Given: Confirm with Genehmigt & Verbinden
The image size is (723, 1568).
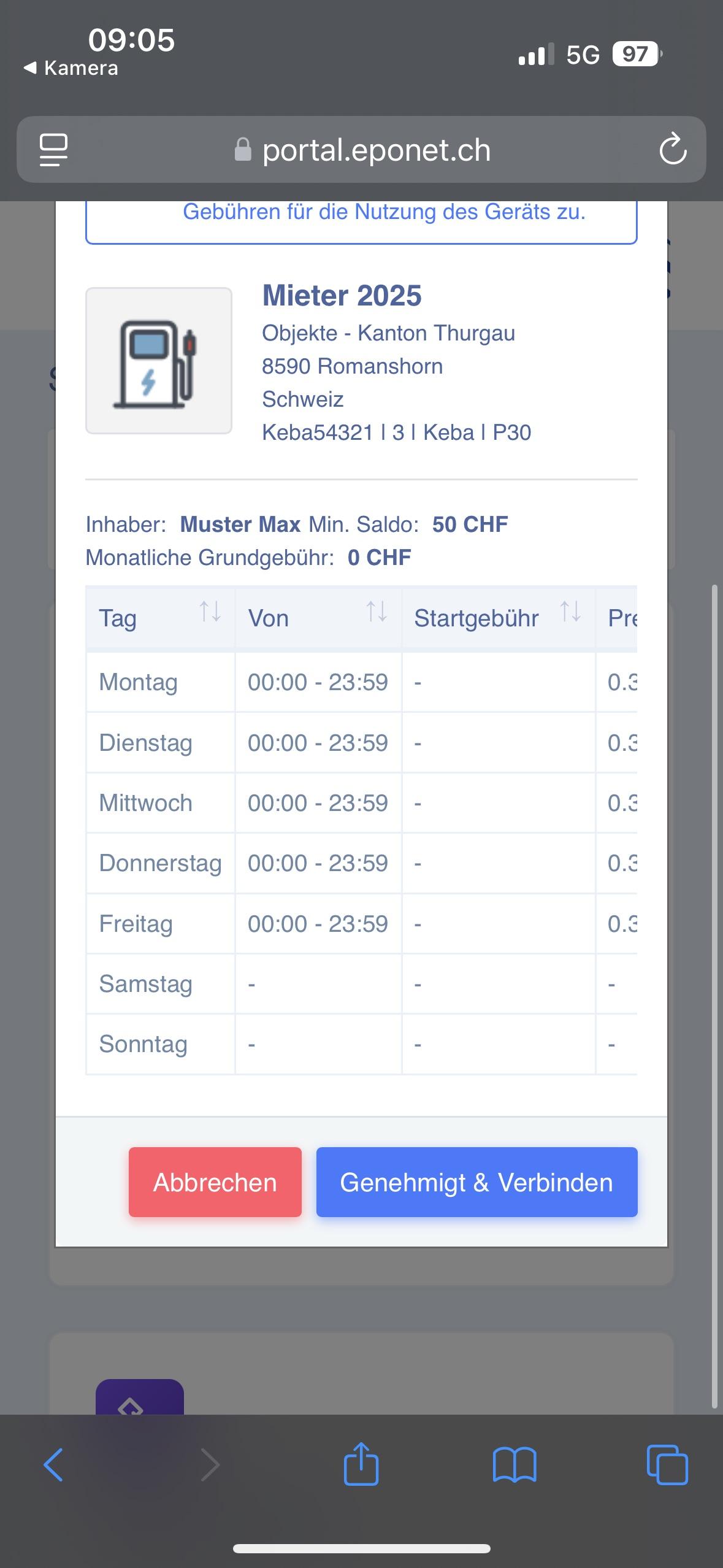Looking at the screenshot, I should (x=476, y=1182).
